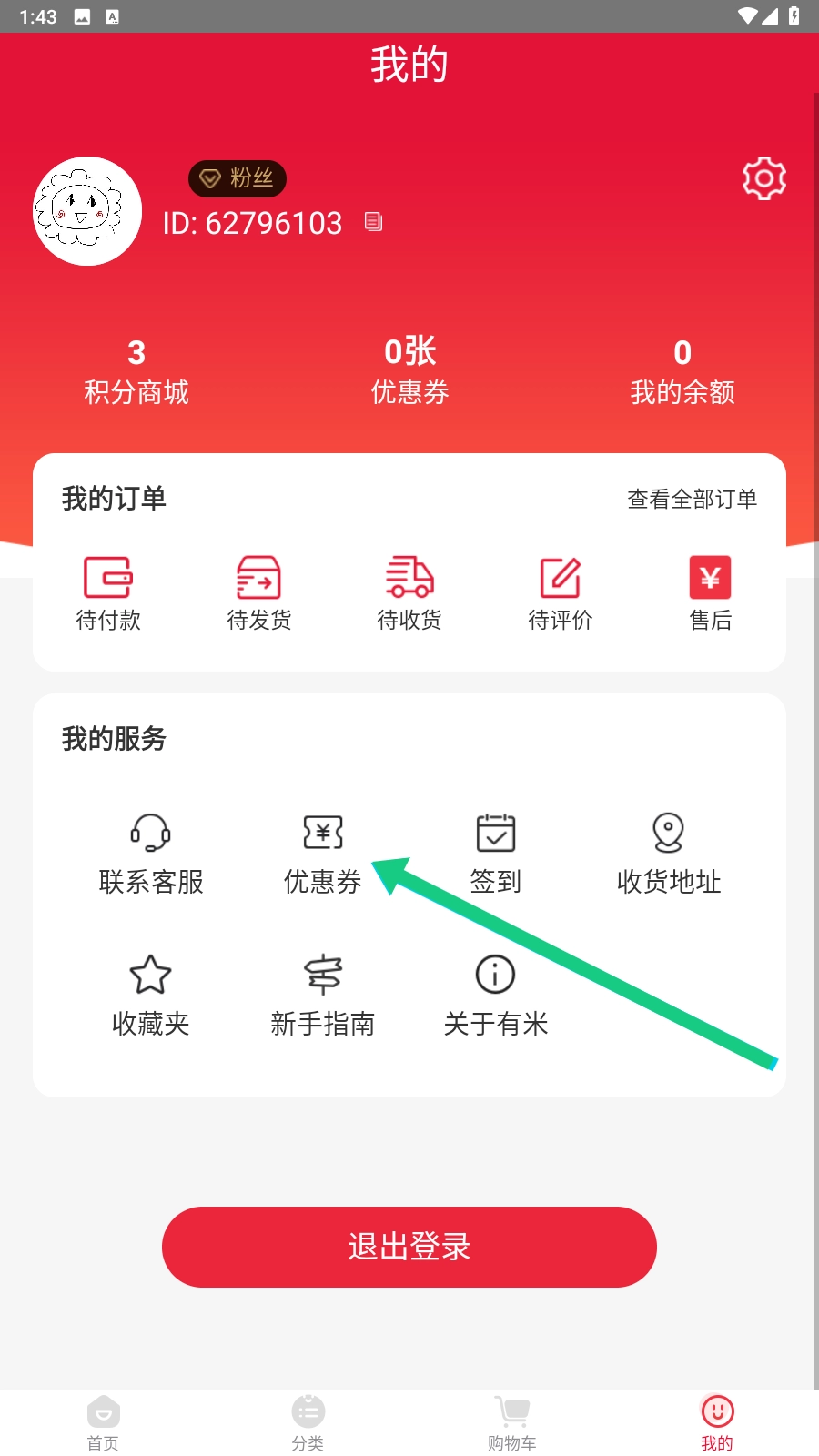Open 待发货 orders
The image size is (819, 1456).
tap(258, 592)
